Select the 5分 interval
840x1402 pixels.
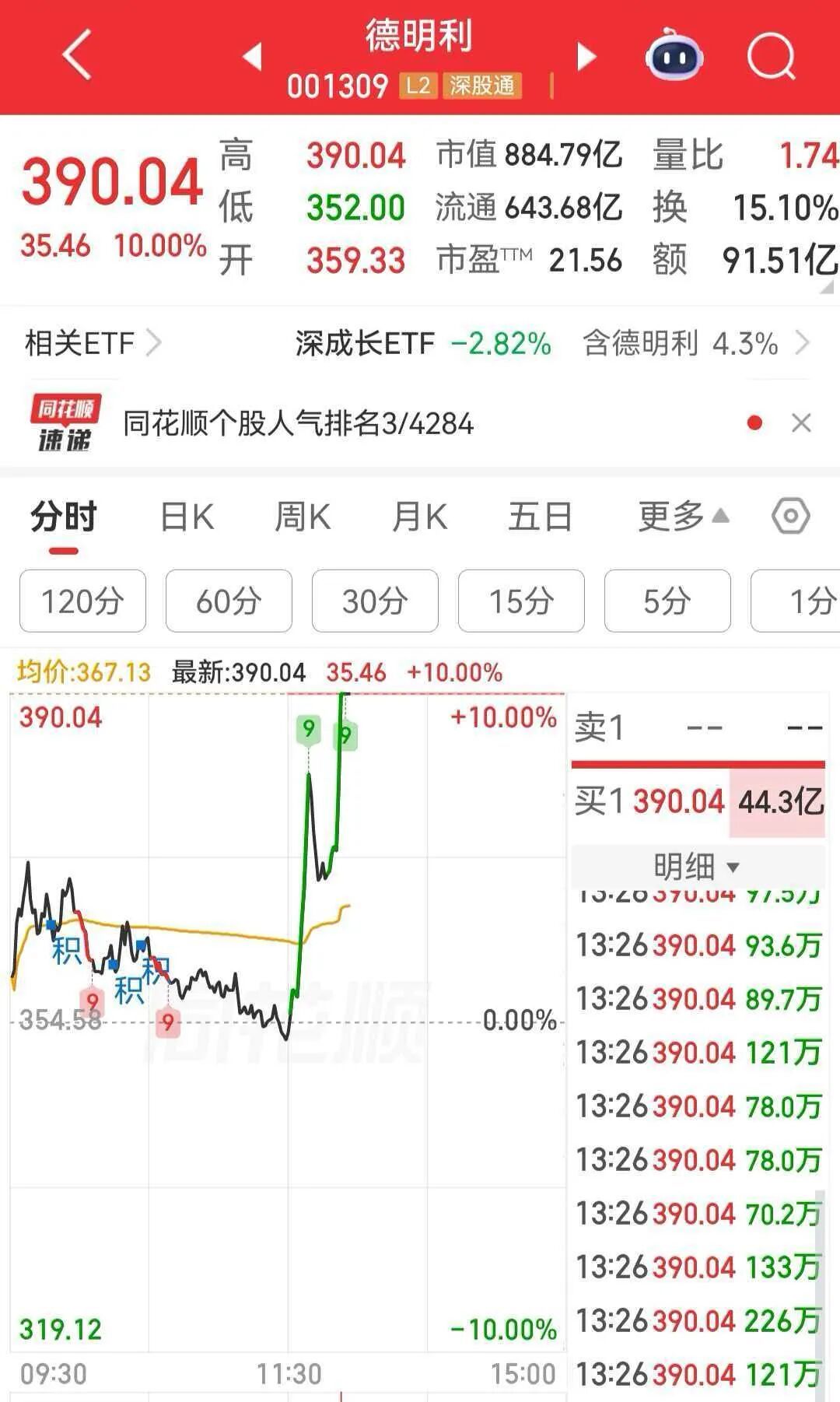pos(667,601)
